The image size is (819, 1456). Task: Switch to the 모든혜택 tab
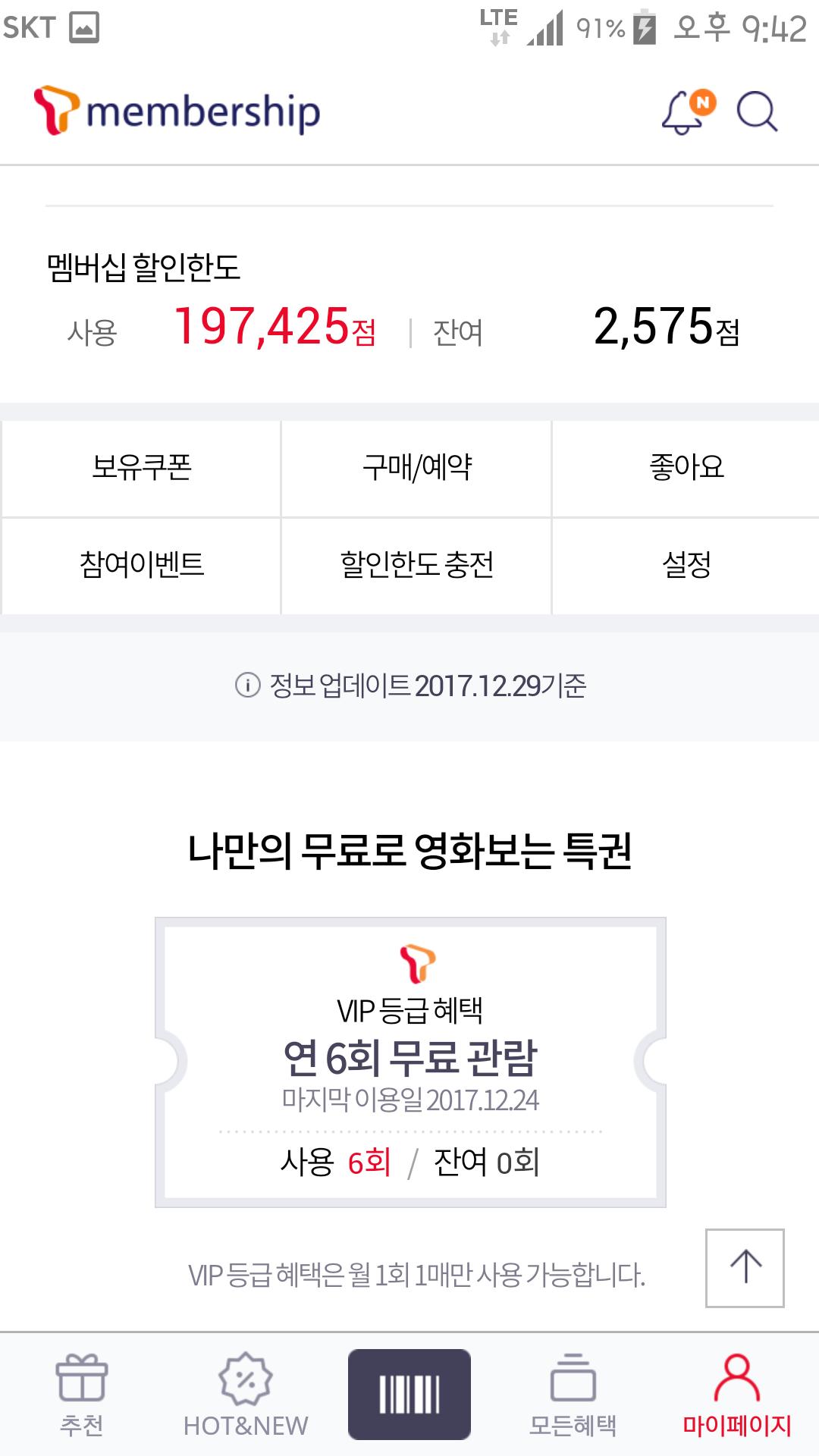pyautogui.click(x=573, y=1395)
